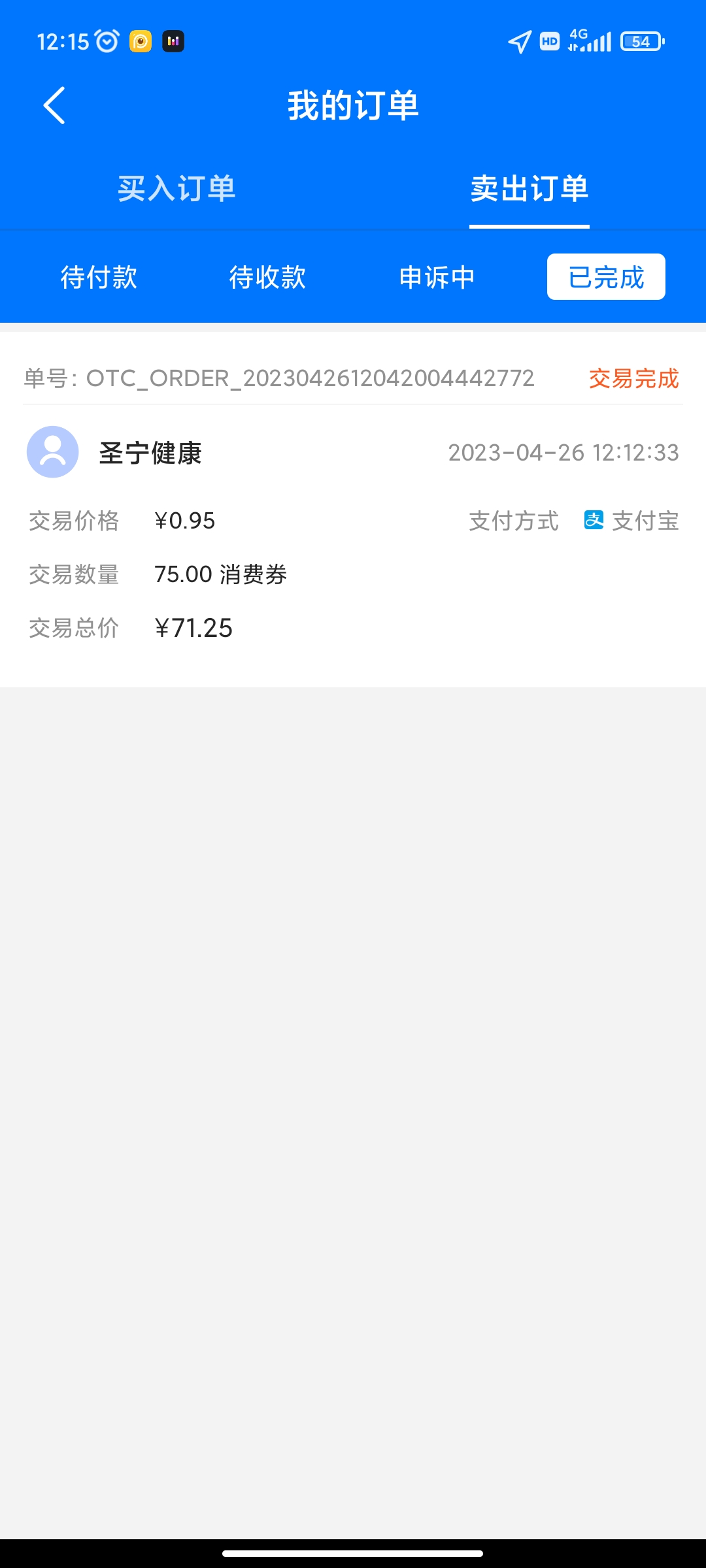Tap the battery indicator showing 54

pyautogui.click(x=641, y=42)
